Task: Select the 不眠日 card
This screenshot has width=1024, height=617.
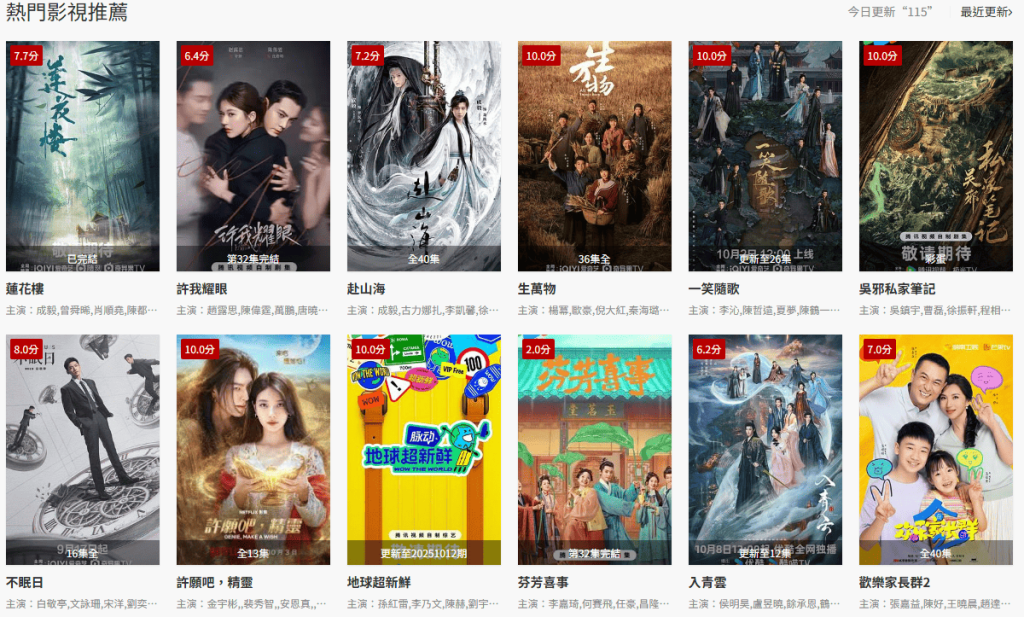Action: point(83,450)
